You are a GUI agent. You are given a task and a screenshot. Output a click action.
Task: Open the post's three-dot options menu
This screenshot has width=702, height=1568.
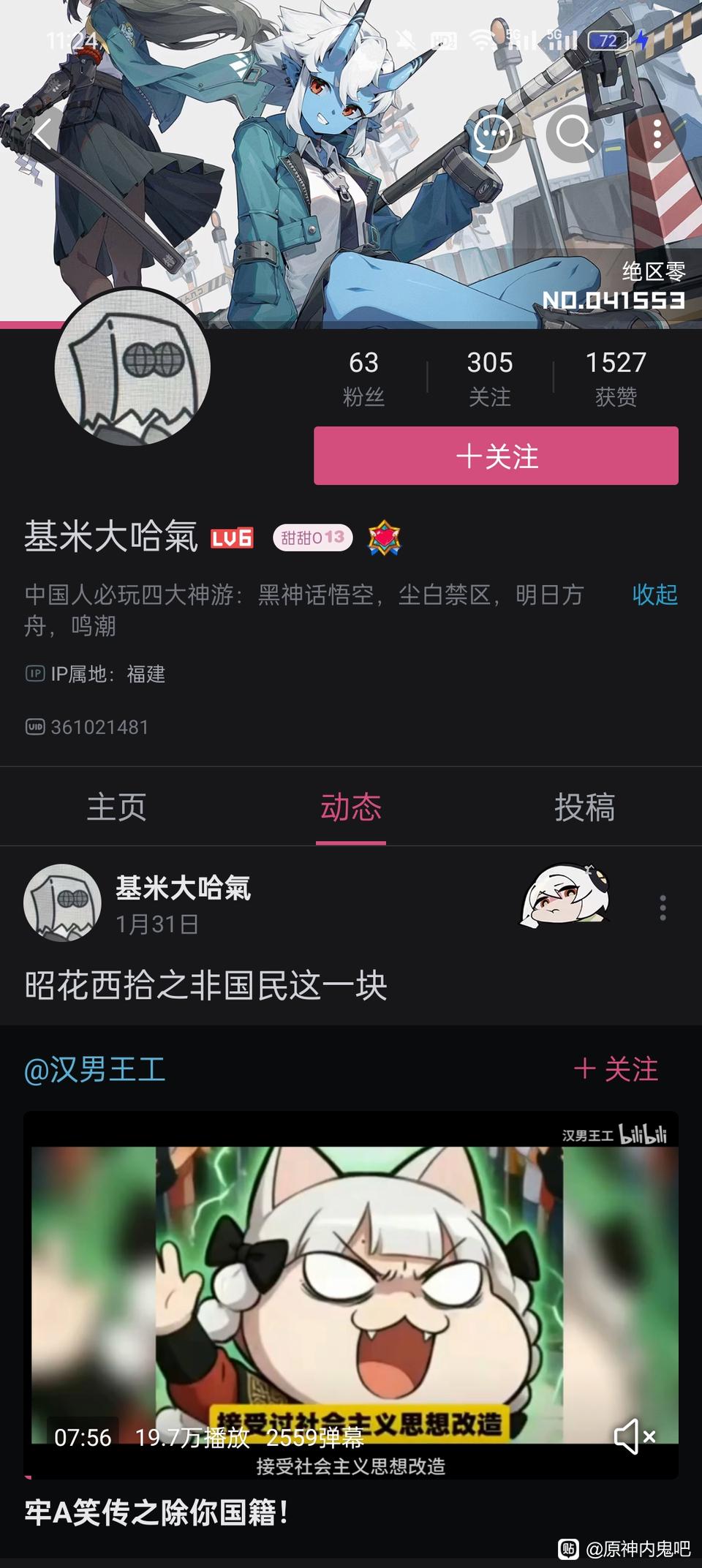click(663, 908)
